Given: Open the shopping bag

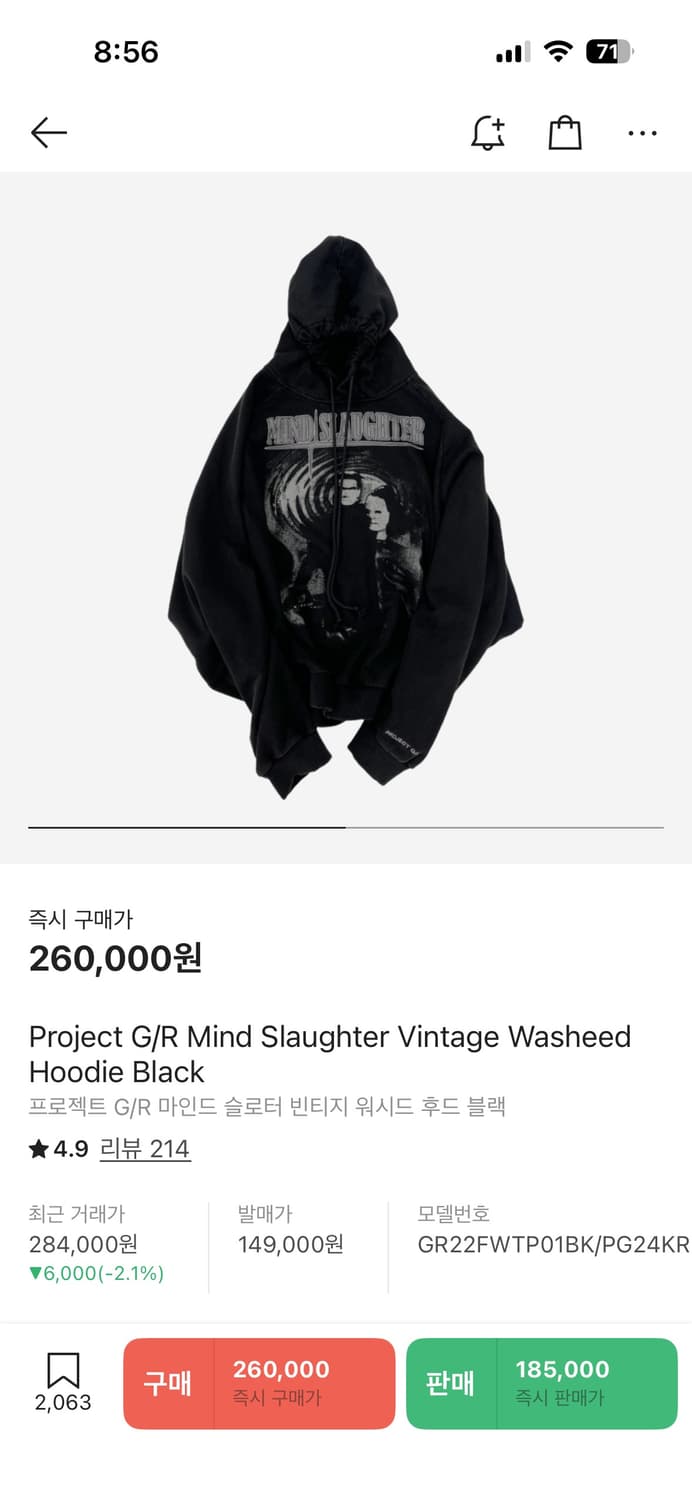Looking at the screenshot, I should 565,132.
